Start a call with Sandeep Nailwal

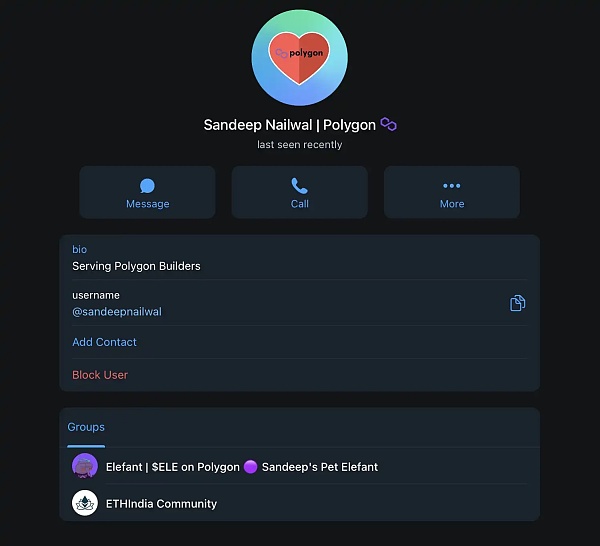coord(299,192)
